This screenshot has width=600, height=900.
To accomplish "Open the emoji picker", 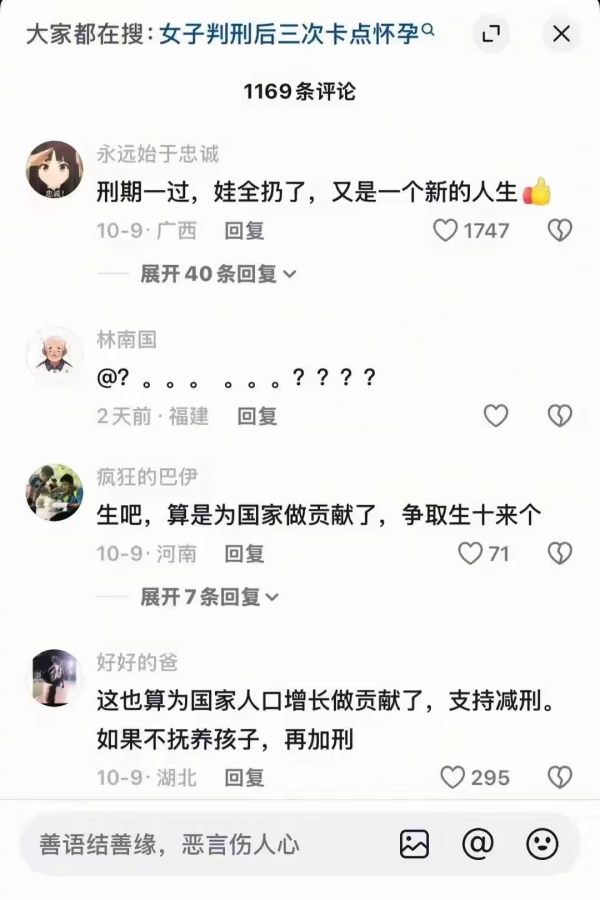I will 542,845.
